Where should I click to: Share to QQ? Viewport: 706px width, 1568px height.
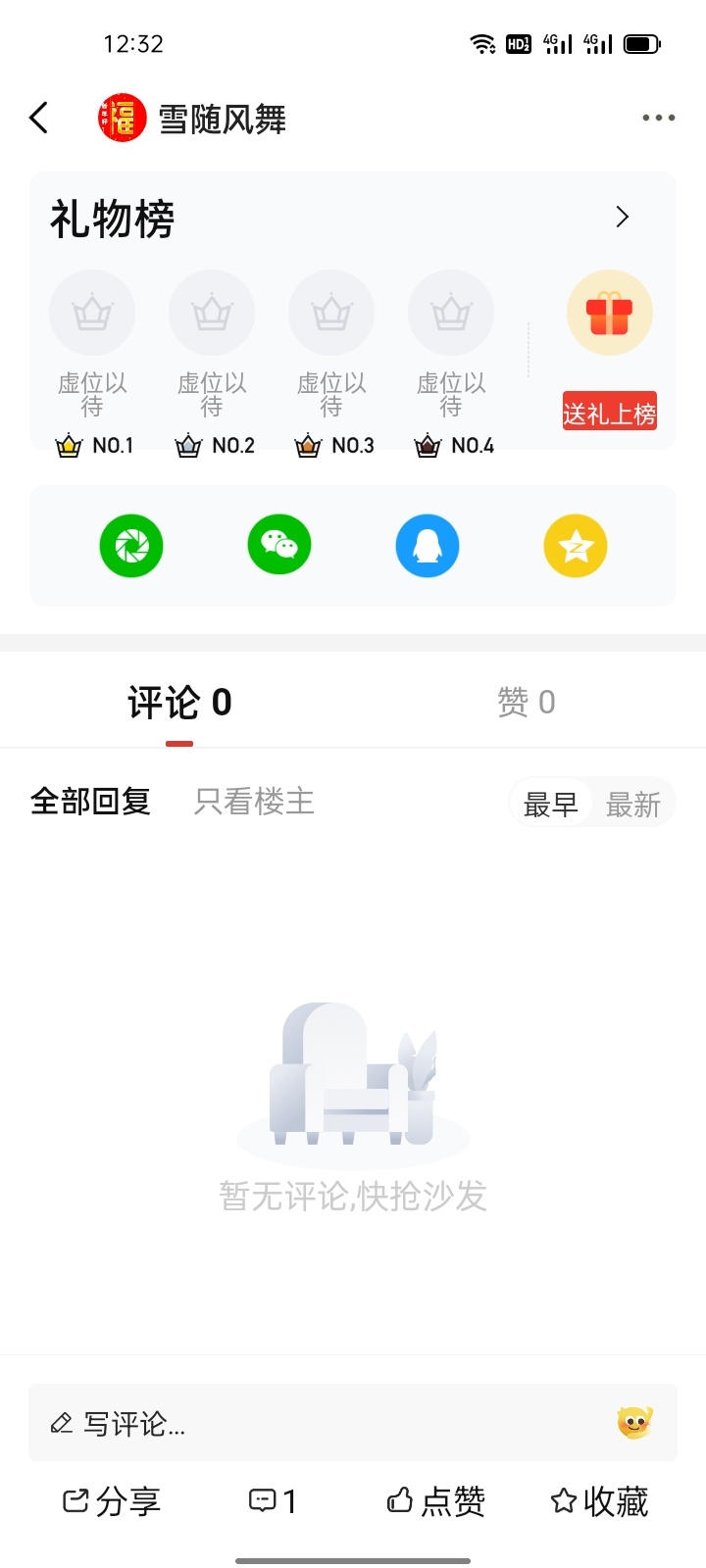[428, 546]
